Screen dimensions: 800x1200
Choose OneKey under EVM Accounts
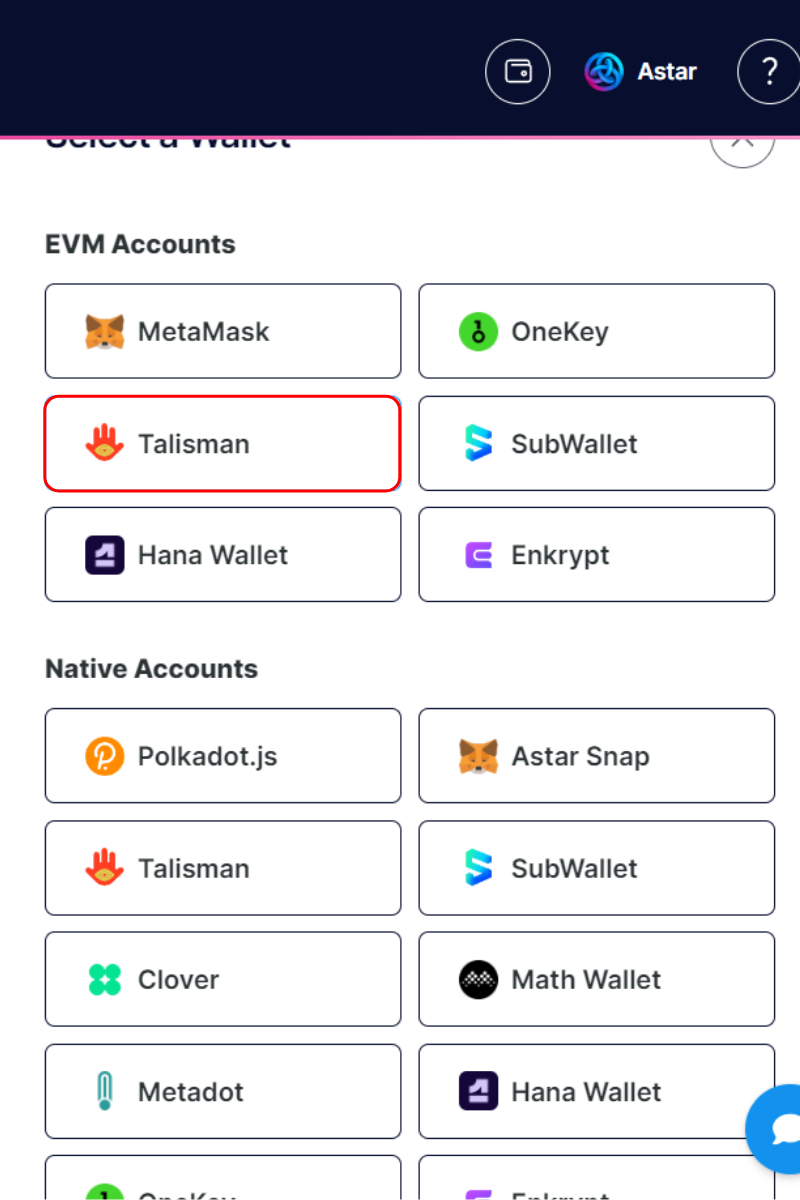tap(596, 331)
